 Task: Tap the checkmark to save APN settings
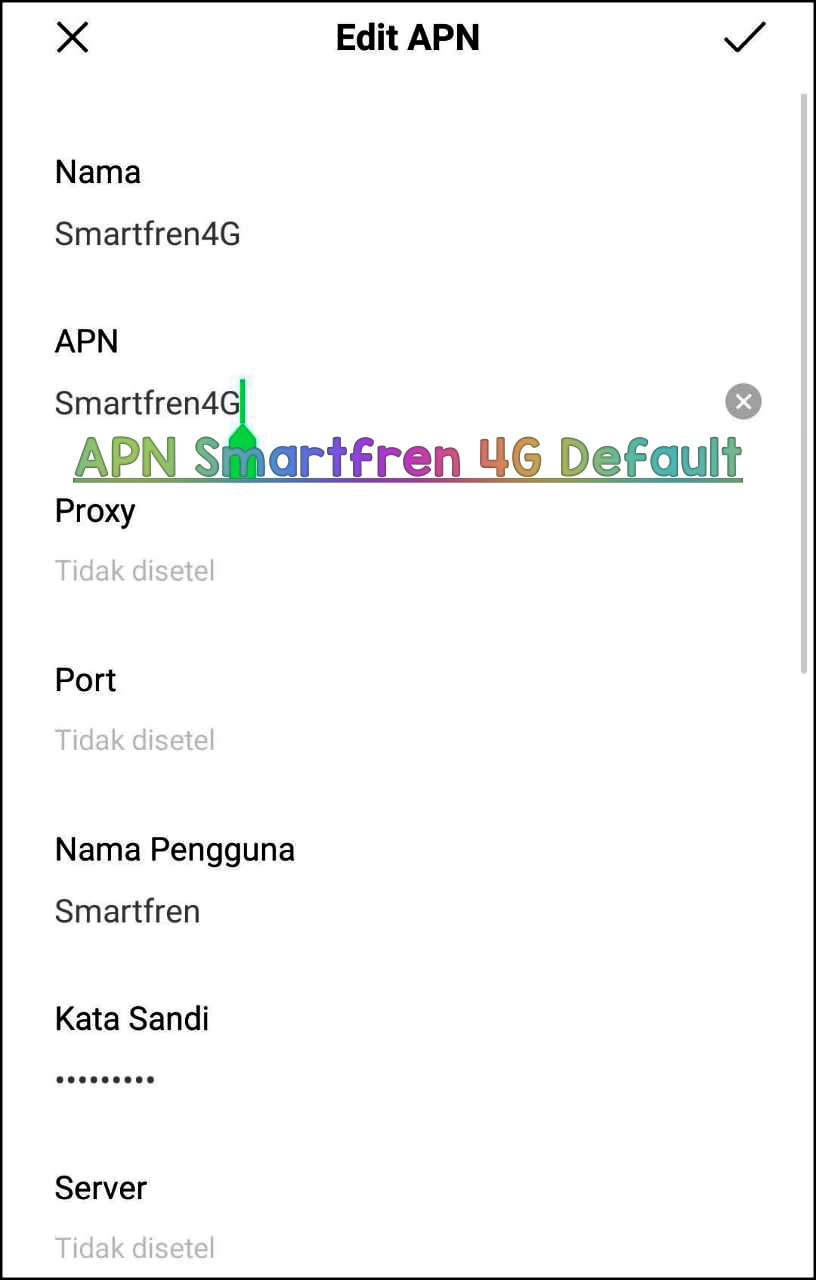744,37
